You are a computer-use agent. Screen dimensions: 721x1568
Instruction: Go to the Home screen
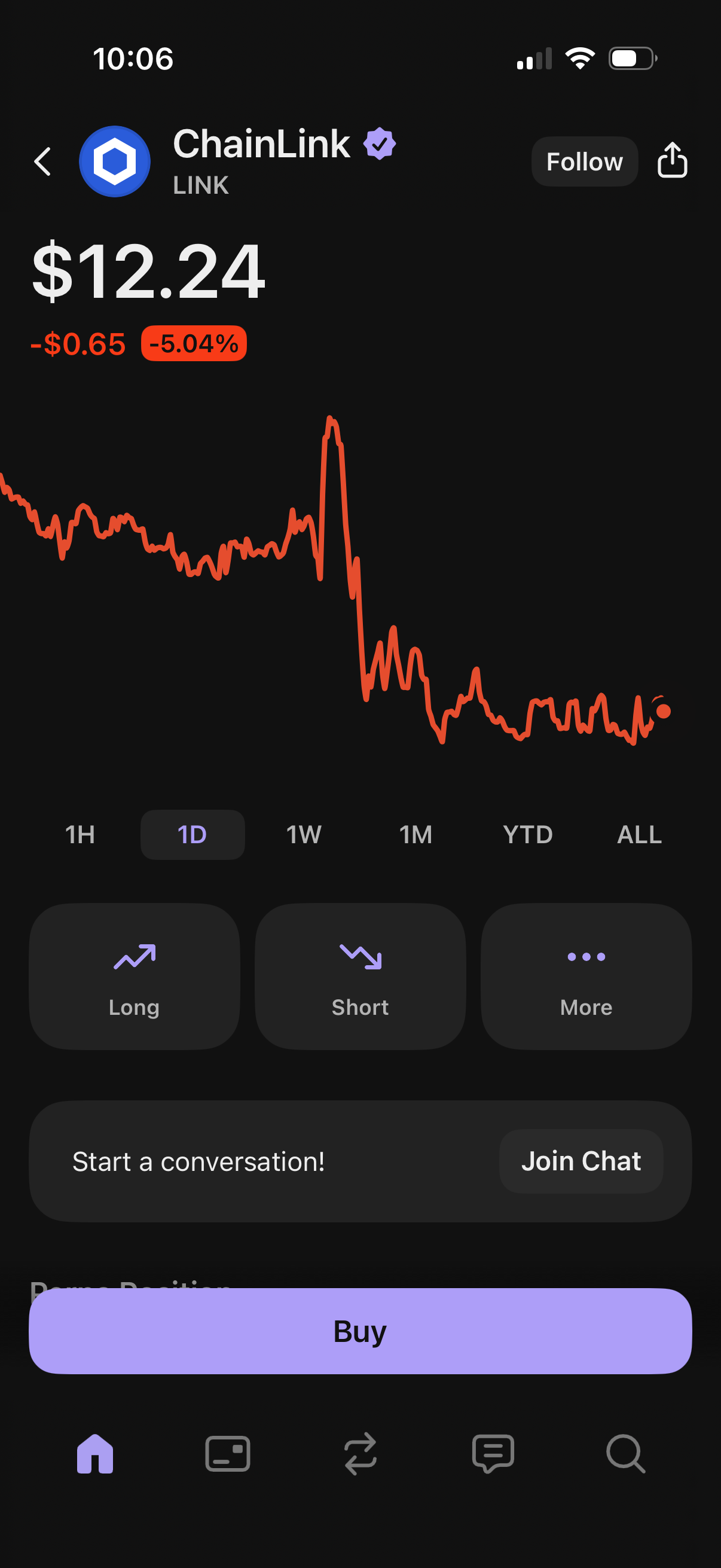coord(94,1455)
